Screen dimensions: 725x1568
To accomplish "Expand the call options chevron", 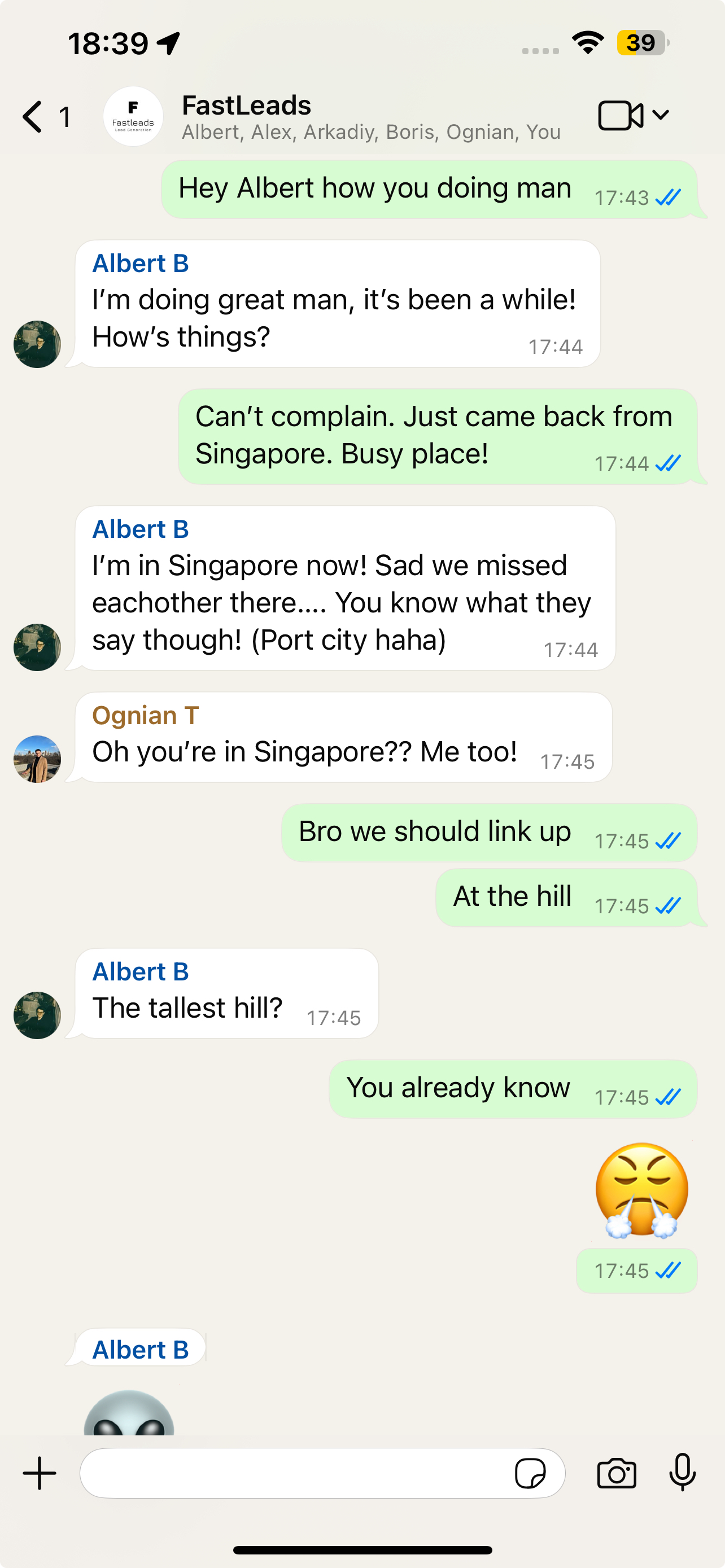I will (x=661, y=115).
